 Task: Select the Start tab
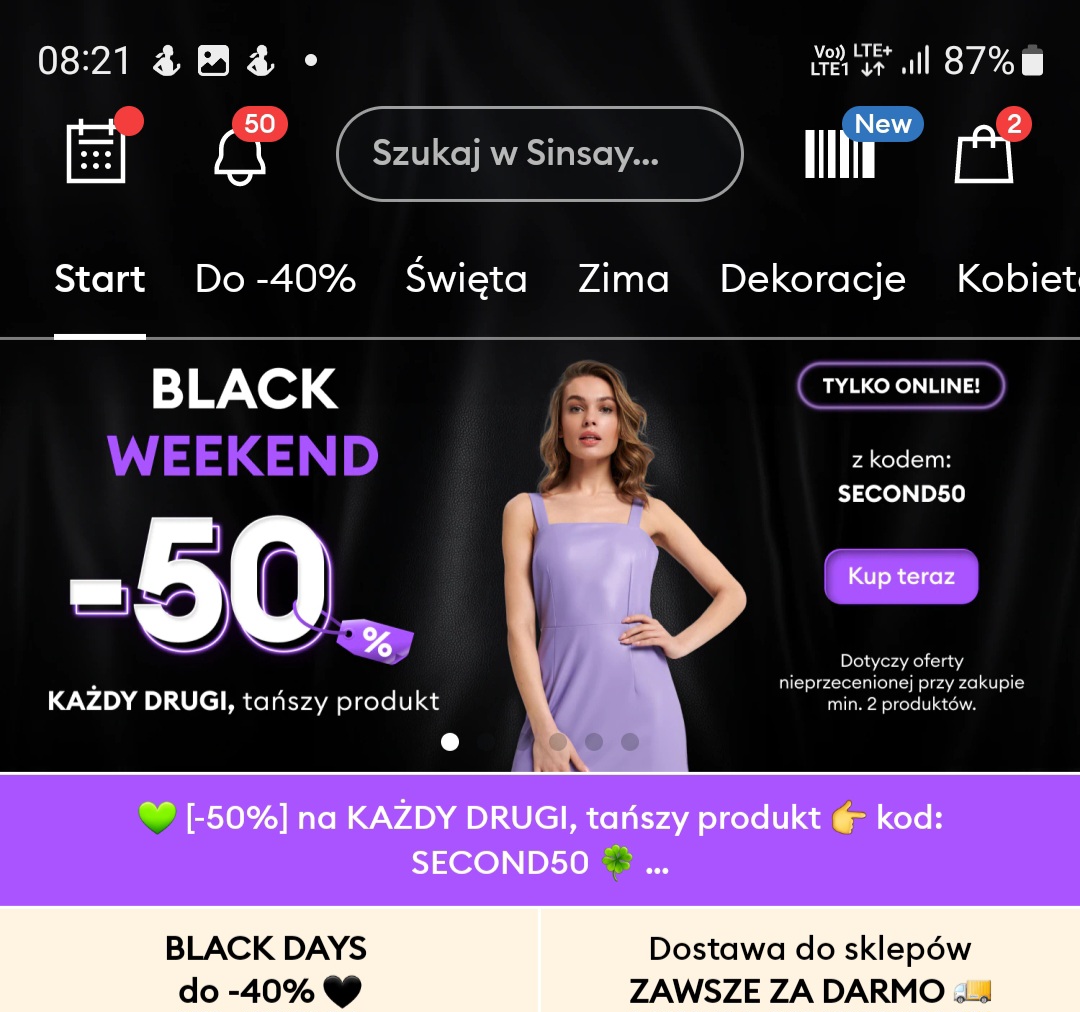(x=100, y=279)
